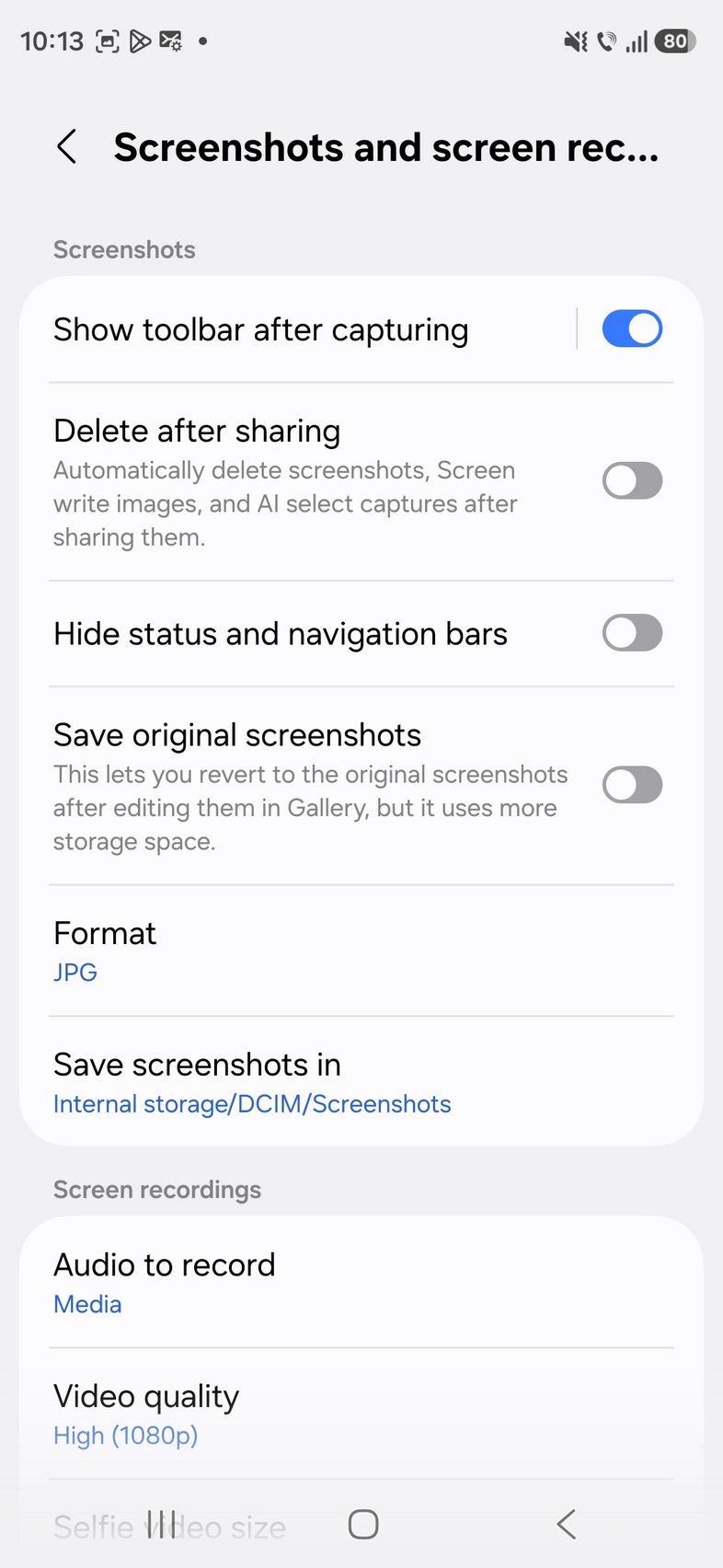Screen dimensions: 723x1568
Task: Turn off Show toolbar after capturing
Action: pos(632,329)
